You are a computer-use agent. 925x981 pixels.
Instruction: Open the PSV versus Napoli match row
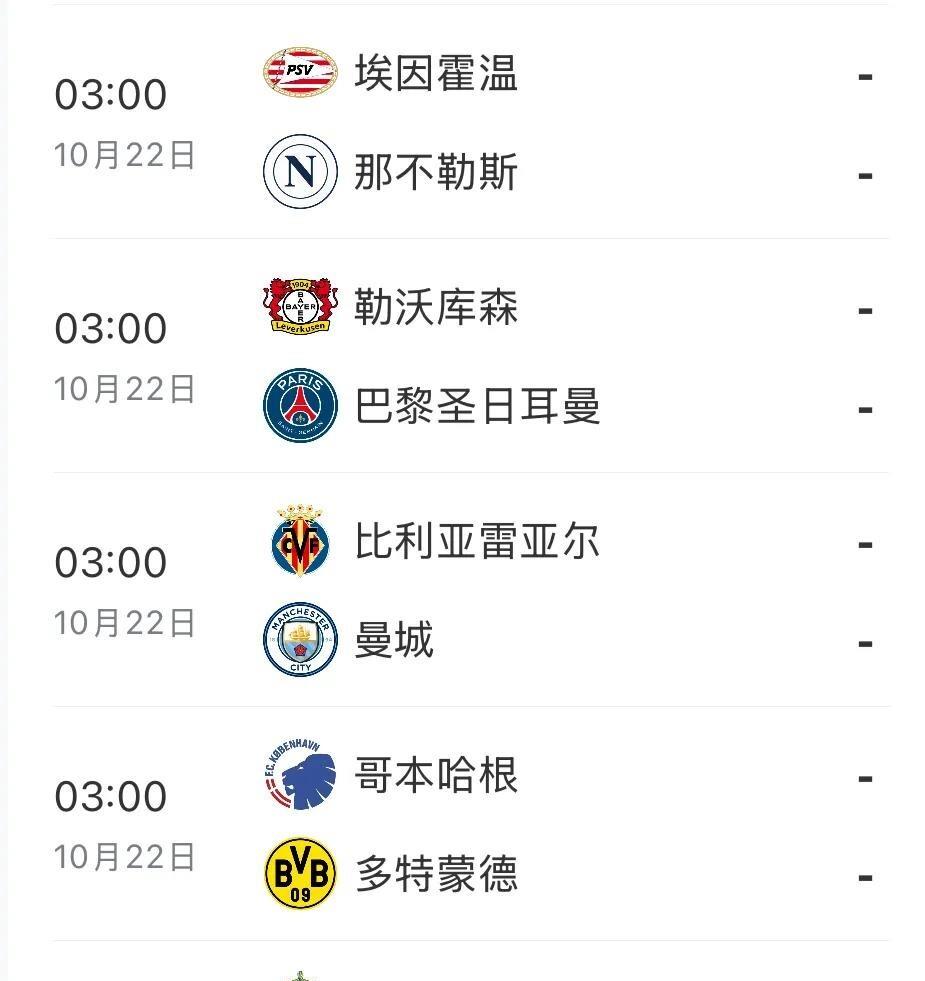click(462, 120)
